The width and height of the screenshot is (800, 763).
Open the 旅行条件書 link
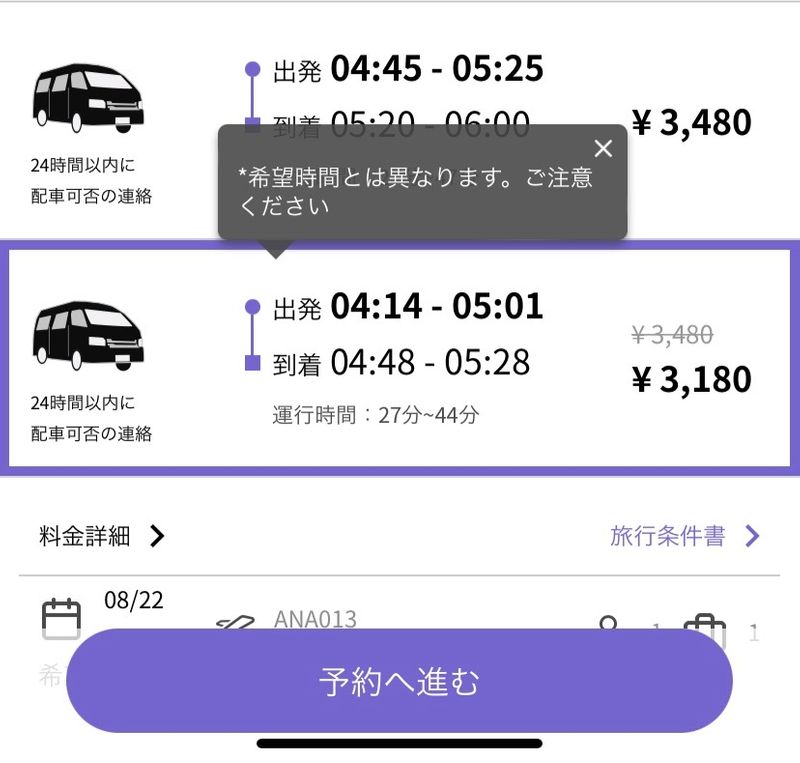pyautogui.click(x=684, y=536)
